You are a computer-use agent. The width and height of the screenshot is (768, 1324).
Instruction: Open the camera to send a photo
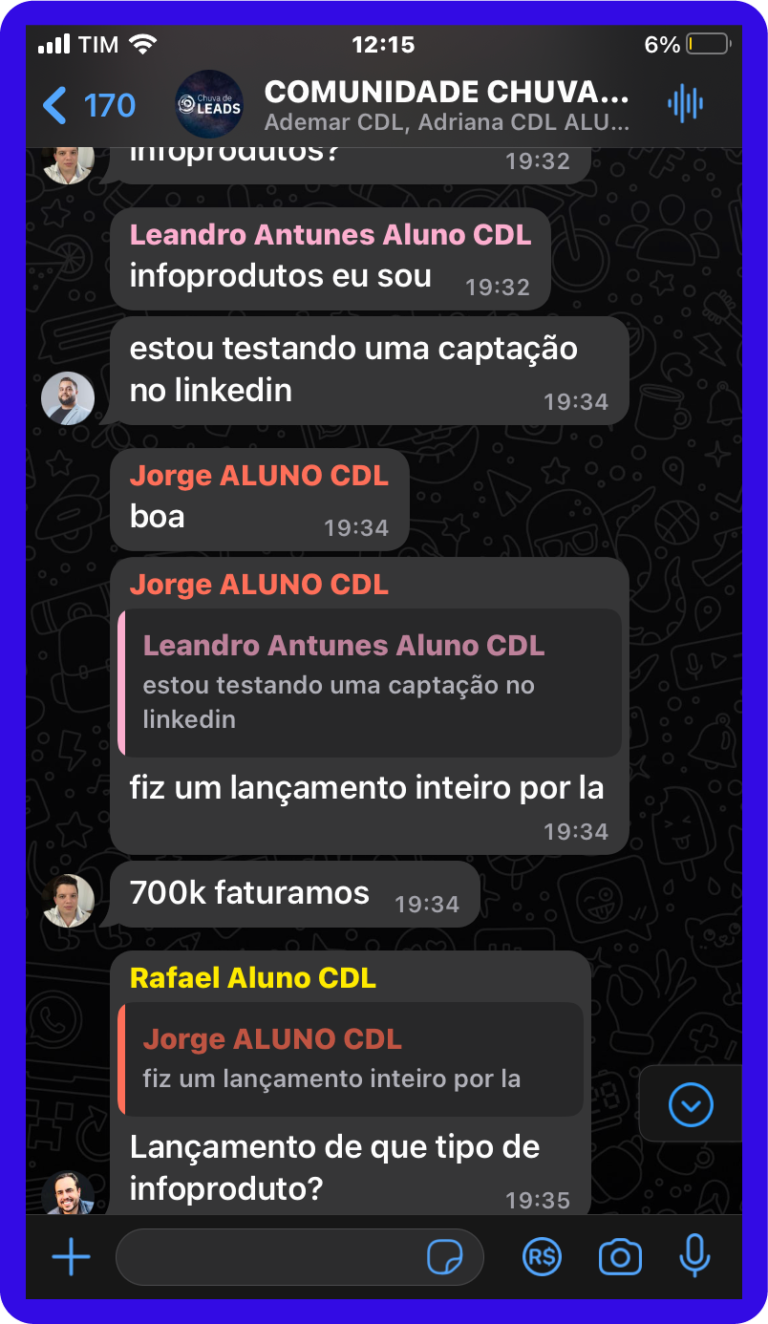pos(620,1257)
